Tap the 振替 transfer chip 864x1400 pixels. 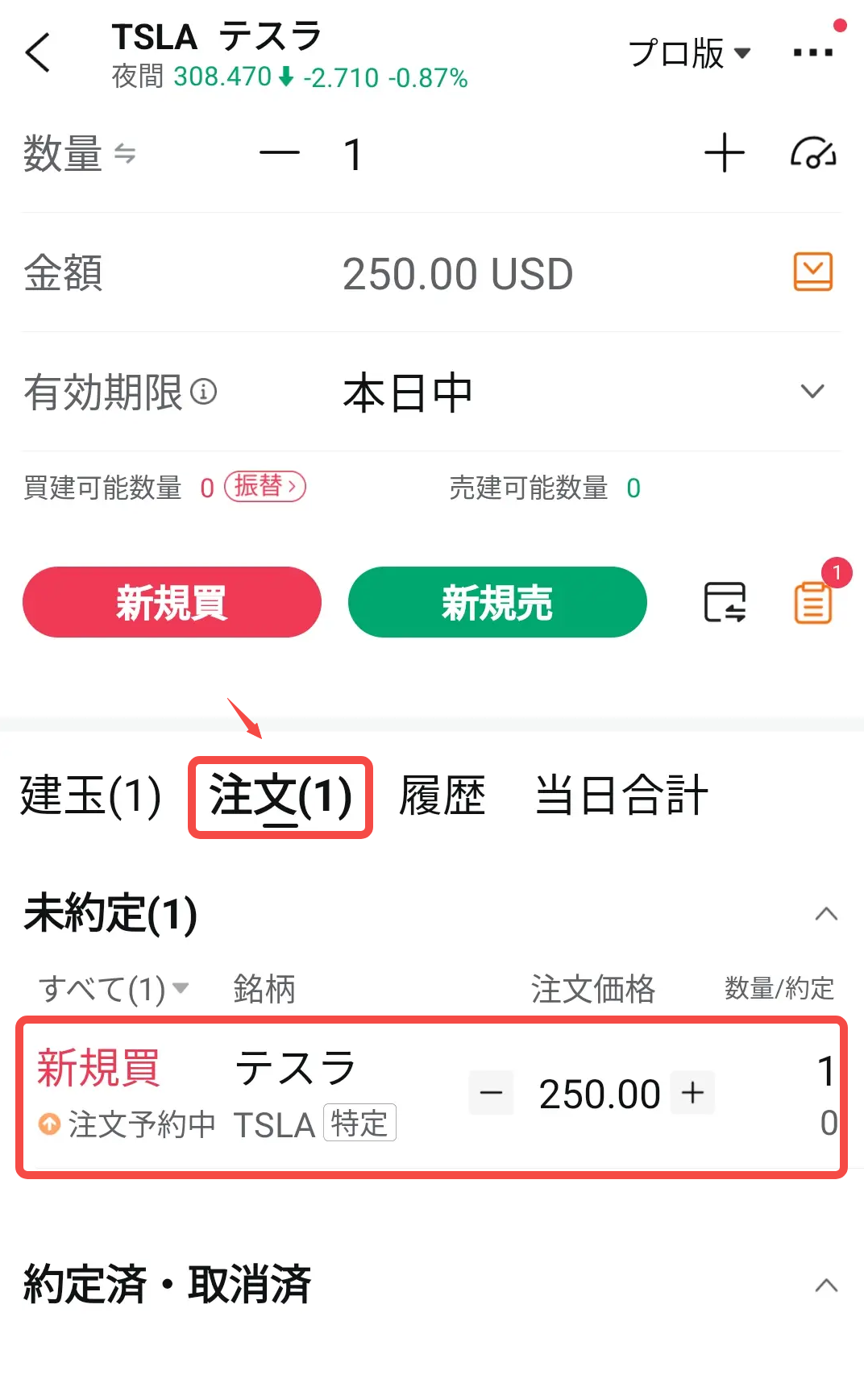(x=265, y=486)
